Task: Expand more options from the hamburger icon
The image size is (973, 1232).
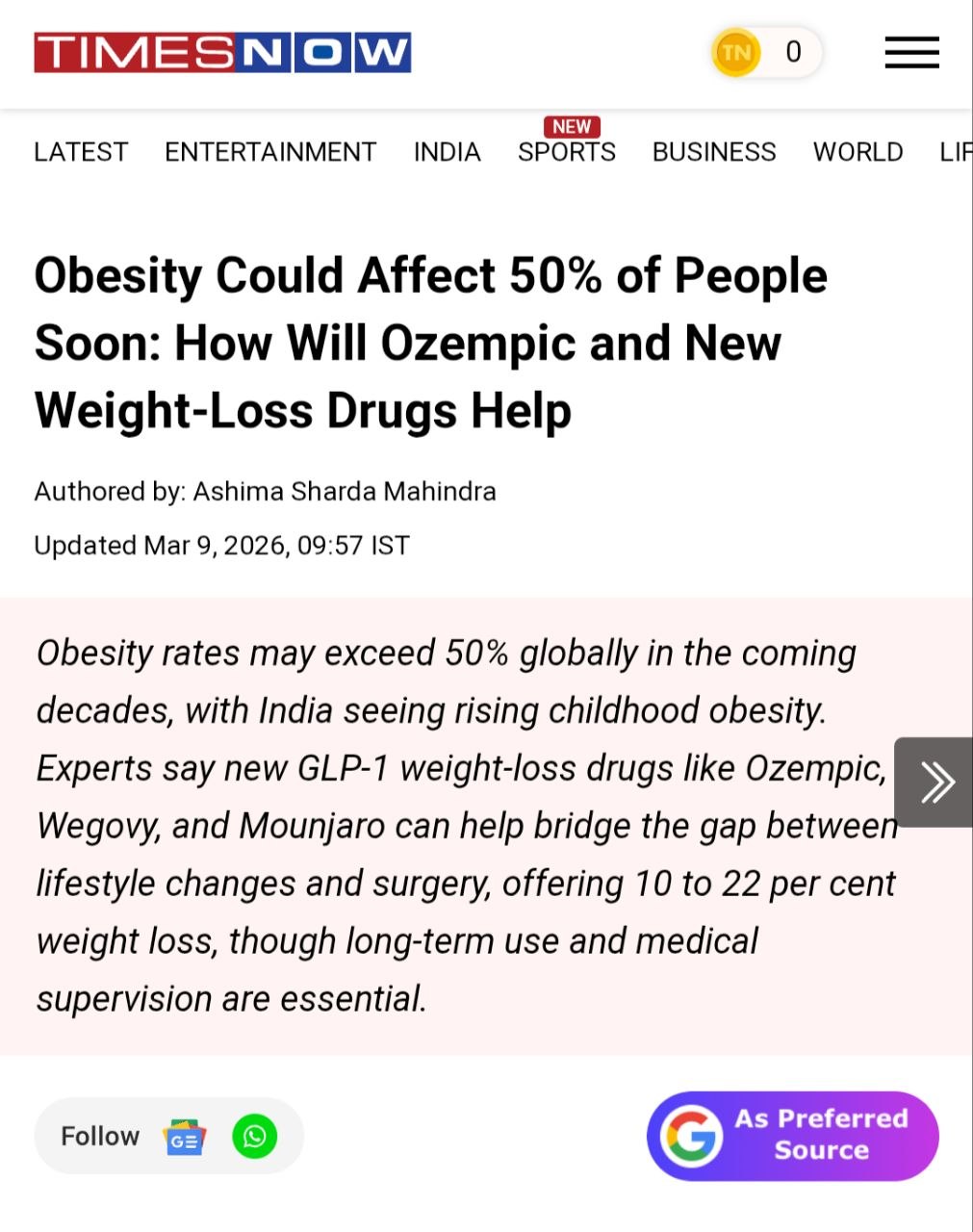Action: [910, 53]
